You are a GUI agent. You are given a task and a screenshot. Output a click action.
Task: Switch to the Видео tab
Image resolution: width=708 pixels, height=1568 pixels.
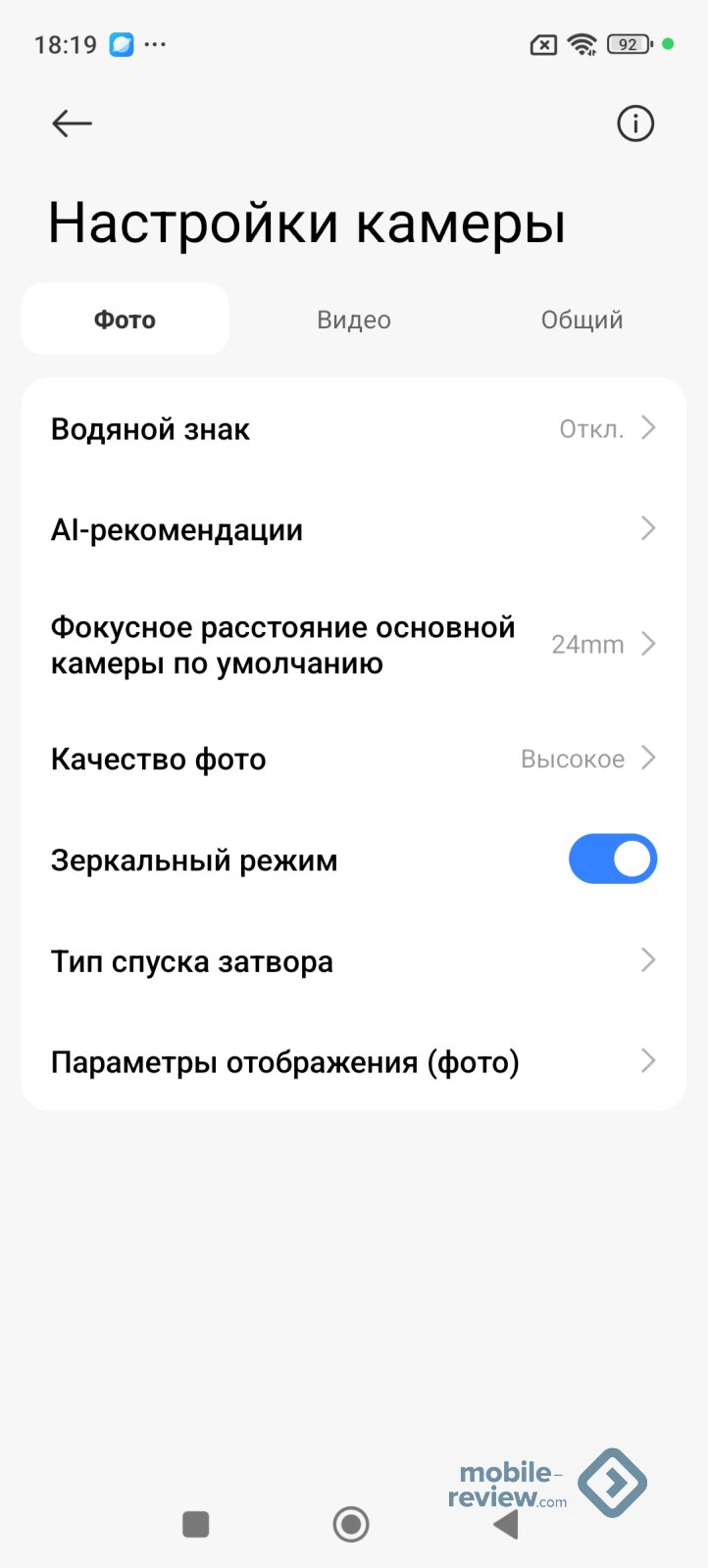click(353, 319)
